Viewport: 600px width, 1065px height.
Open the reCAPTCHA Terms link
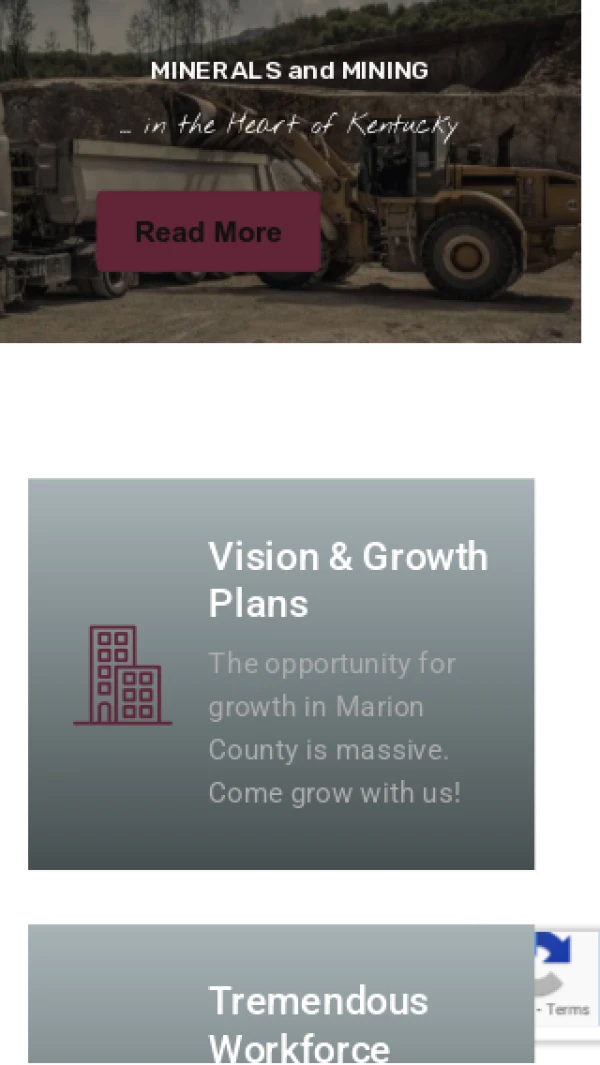[x=569, y=1009]
